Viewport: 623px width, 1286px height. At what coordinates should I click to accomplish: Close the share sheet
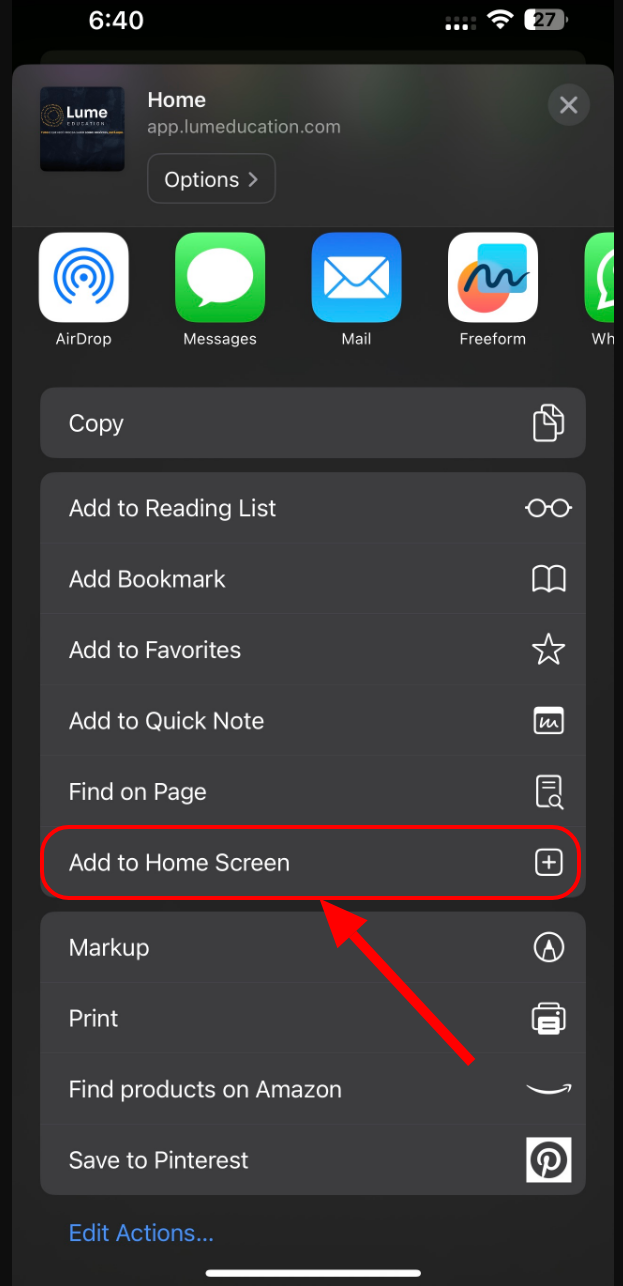[x=568, y=105]
